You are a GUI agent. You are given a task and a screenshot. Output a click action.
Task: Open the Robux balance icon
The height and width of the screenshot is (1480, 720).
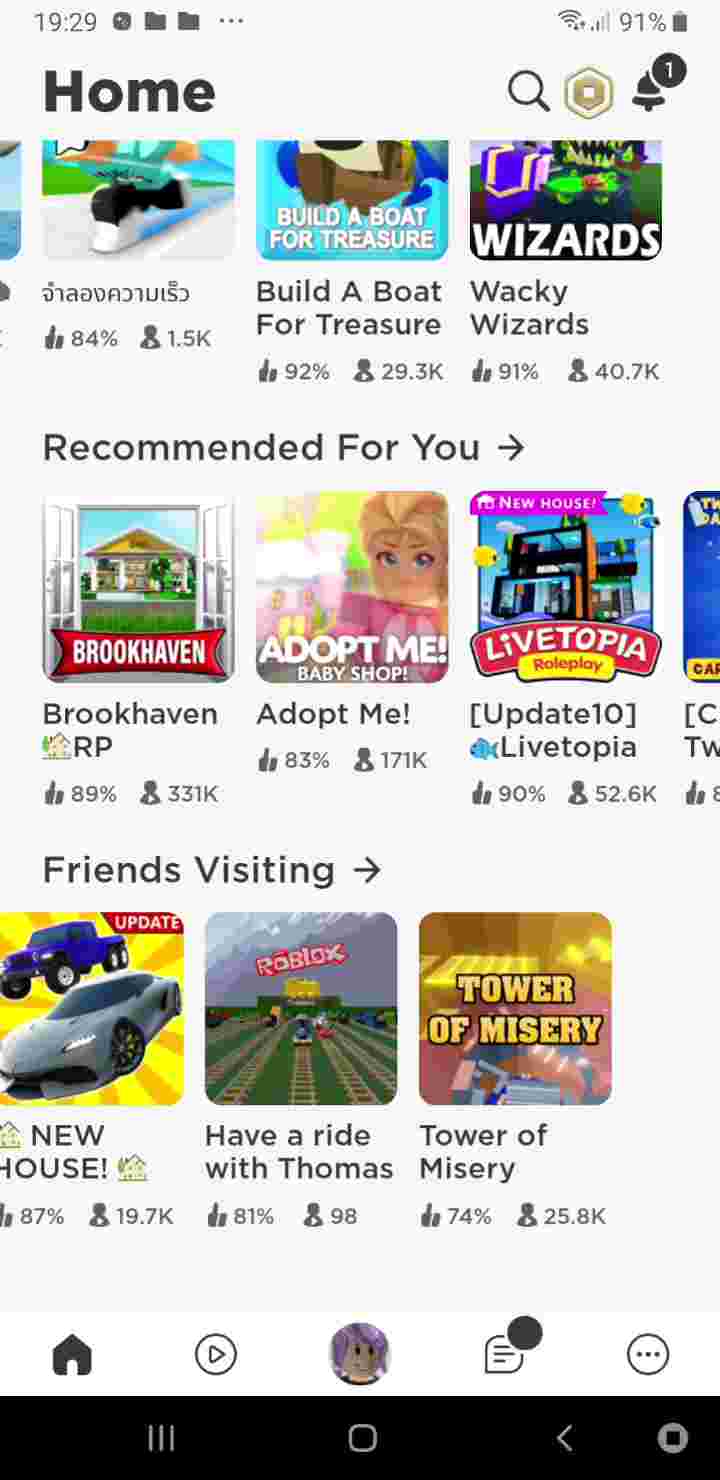tap(588, 93)
